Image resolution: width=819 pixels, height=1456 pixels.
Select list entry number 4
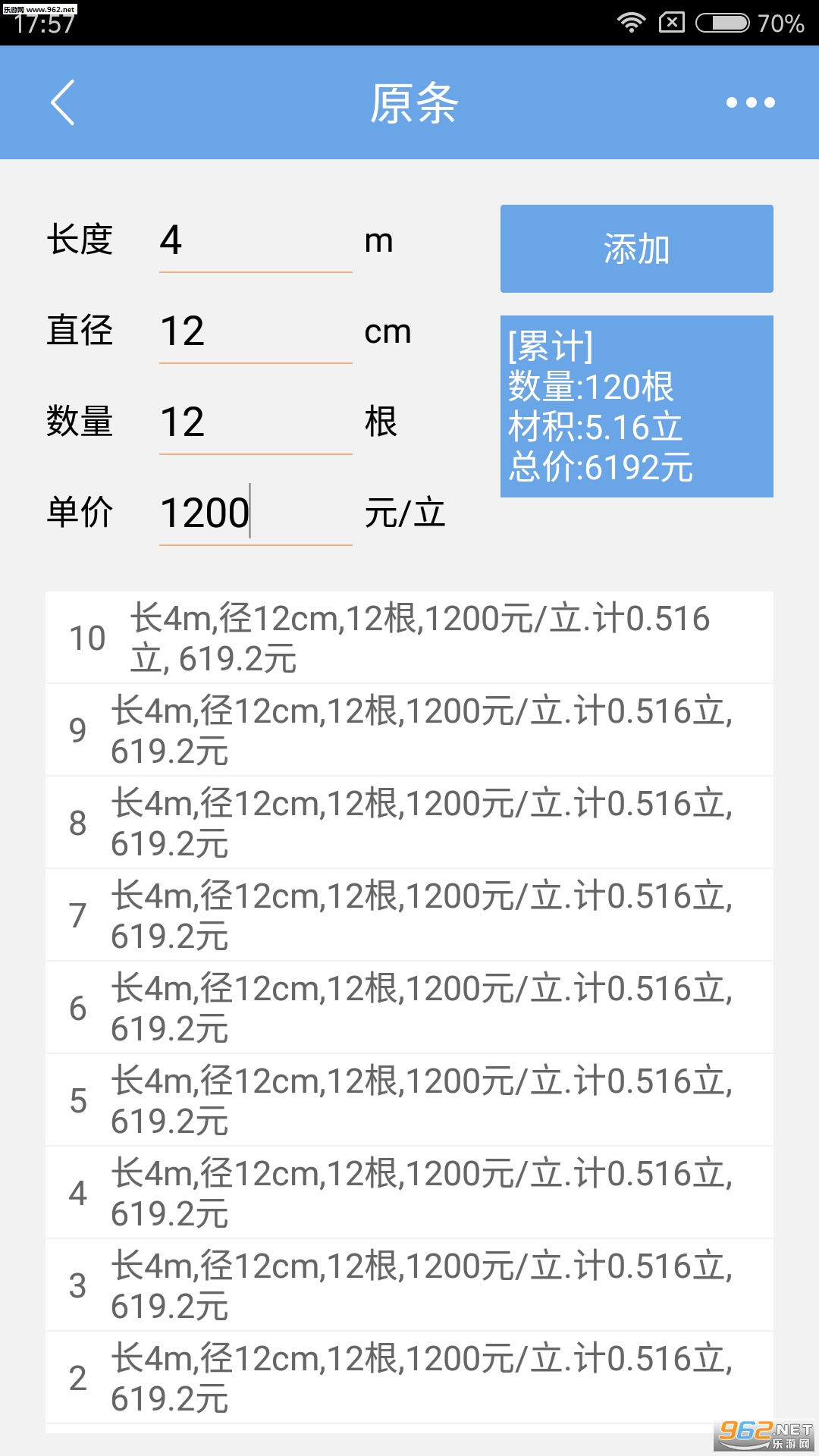pyautogui.click(x=409, y=1193)
